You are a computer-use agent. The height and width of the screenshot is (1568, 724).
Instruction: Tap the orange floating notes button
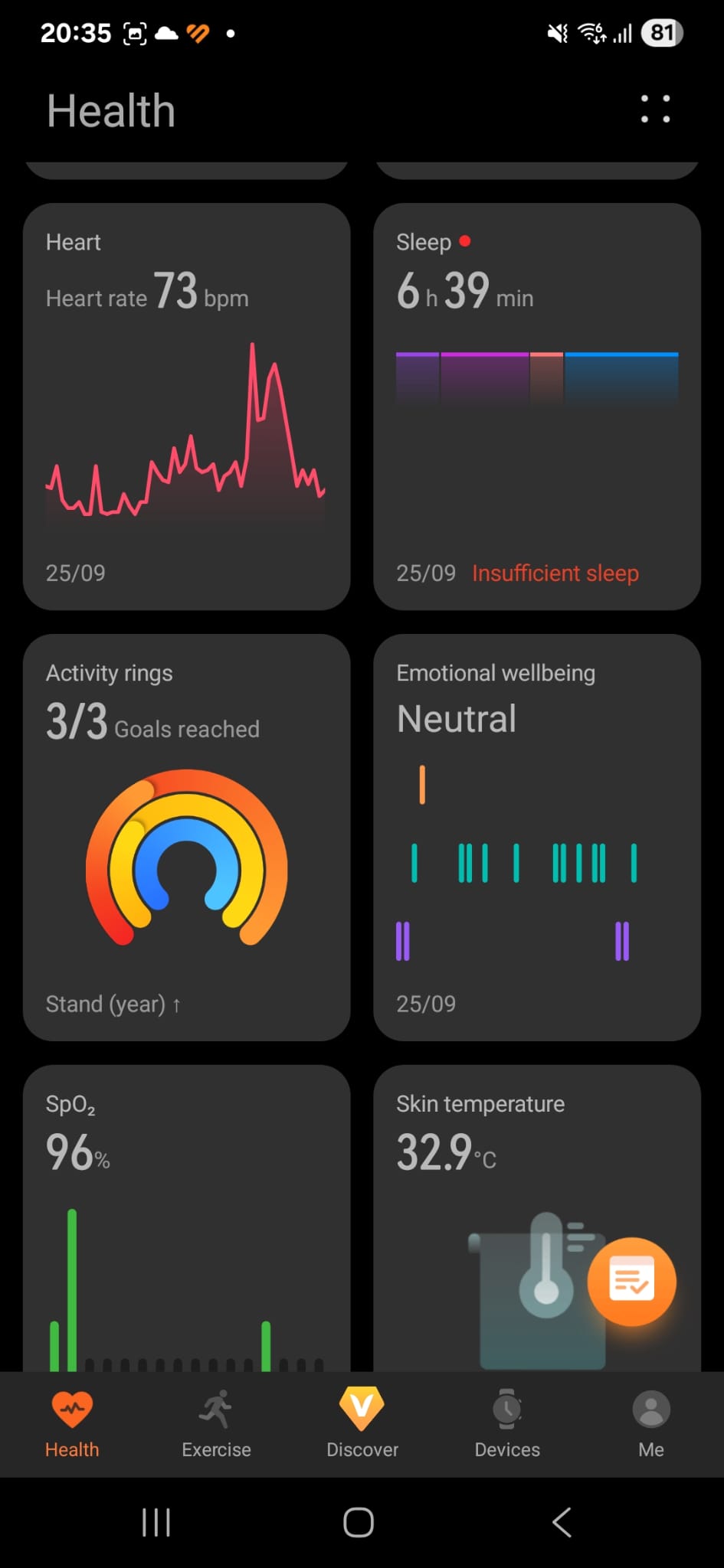631,1281
